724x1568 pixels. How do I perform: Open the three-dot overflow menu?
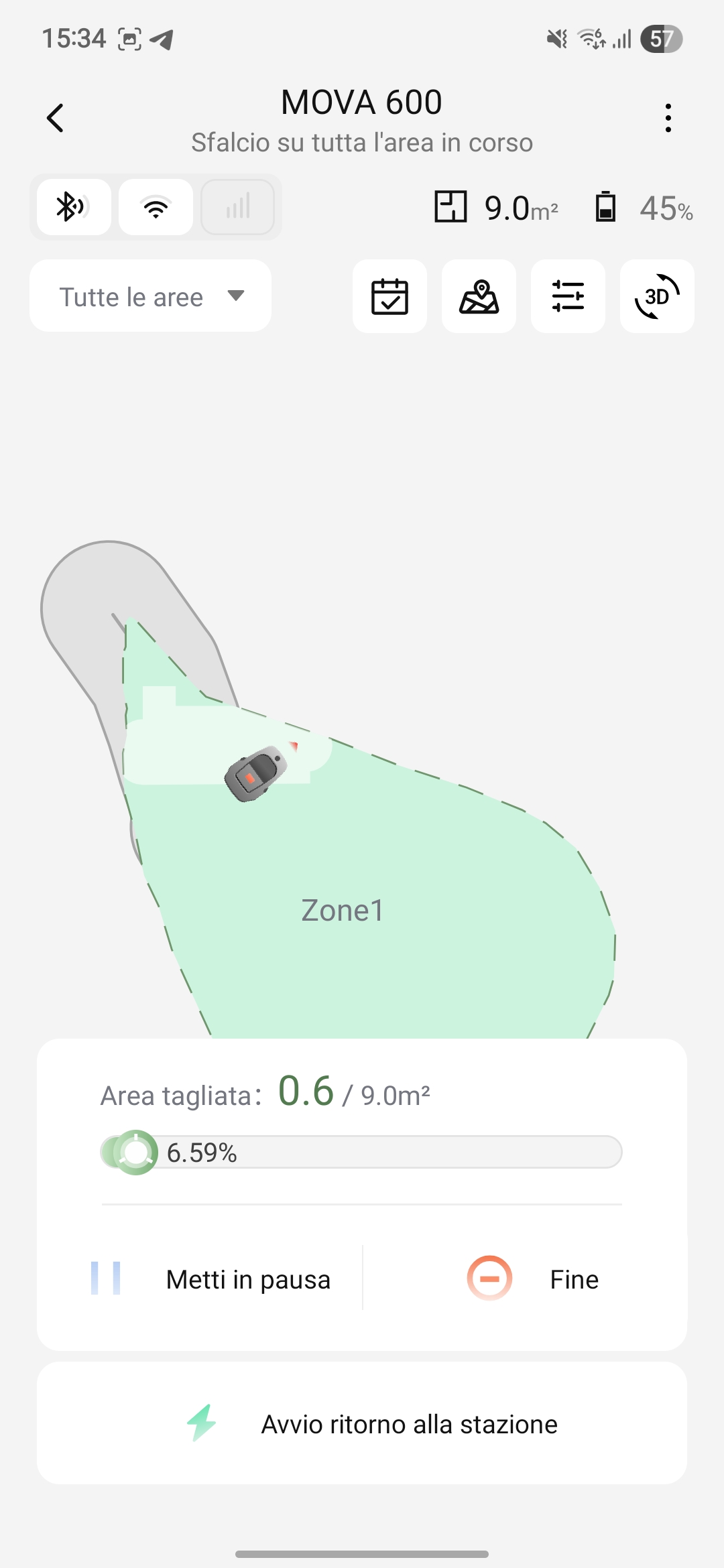pos(668,119)
